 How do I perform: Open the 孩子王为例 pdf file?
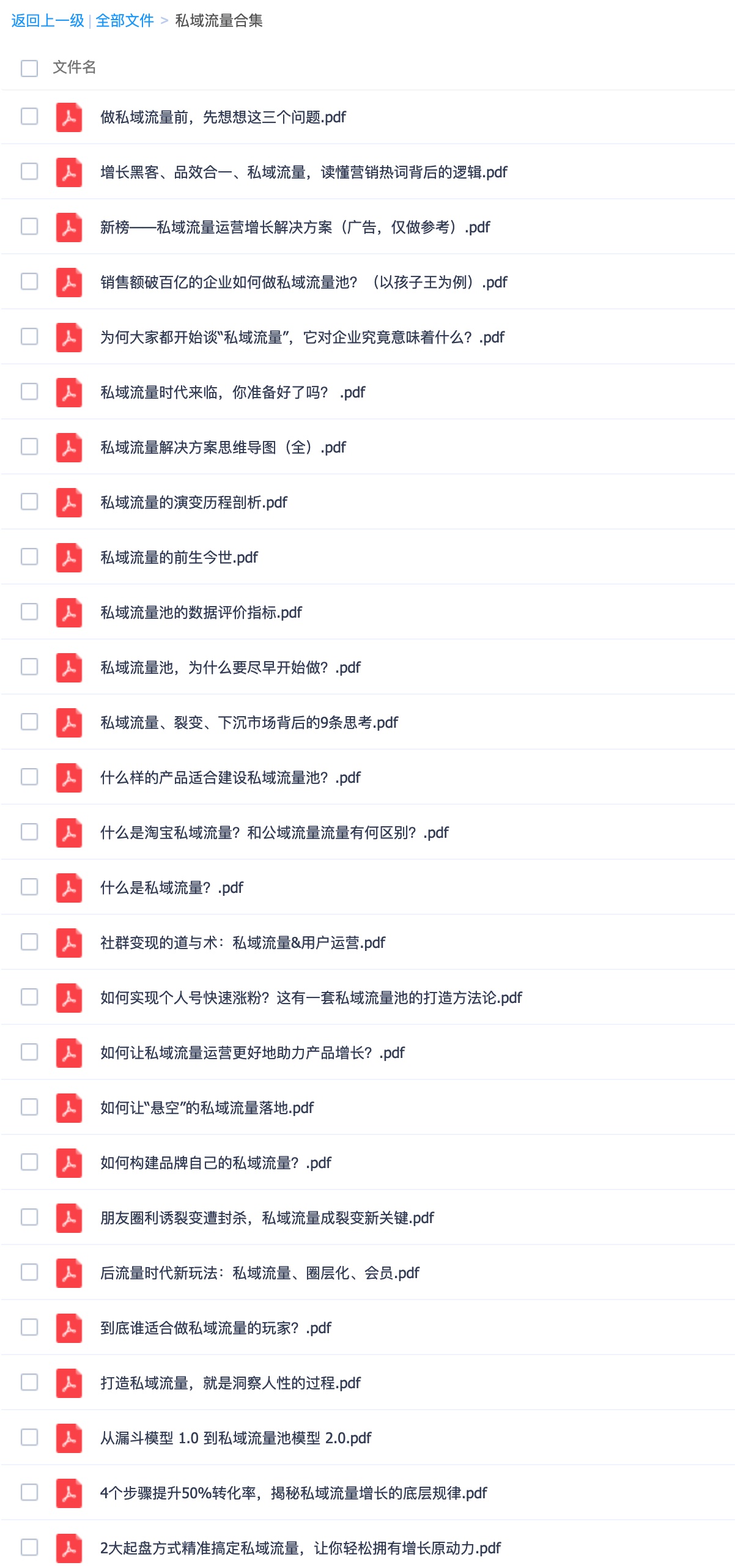(303, 282)
